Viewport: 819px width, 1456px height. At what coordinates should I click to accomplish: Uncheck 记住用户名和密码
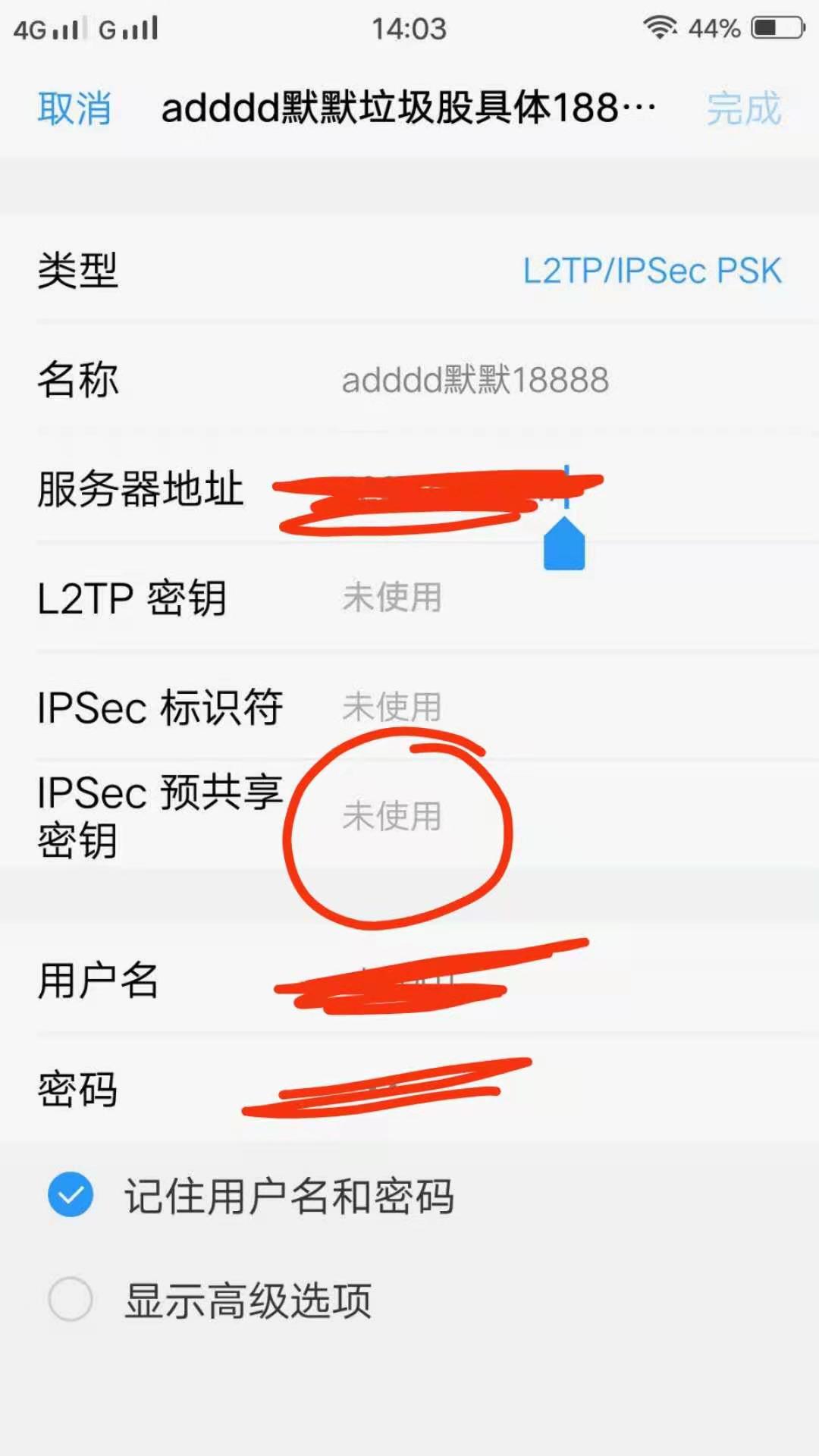71,1194
